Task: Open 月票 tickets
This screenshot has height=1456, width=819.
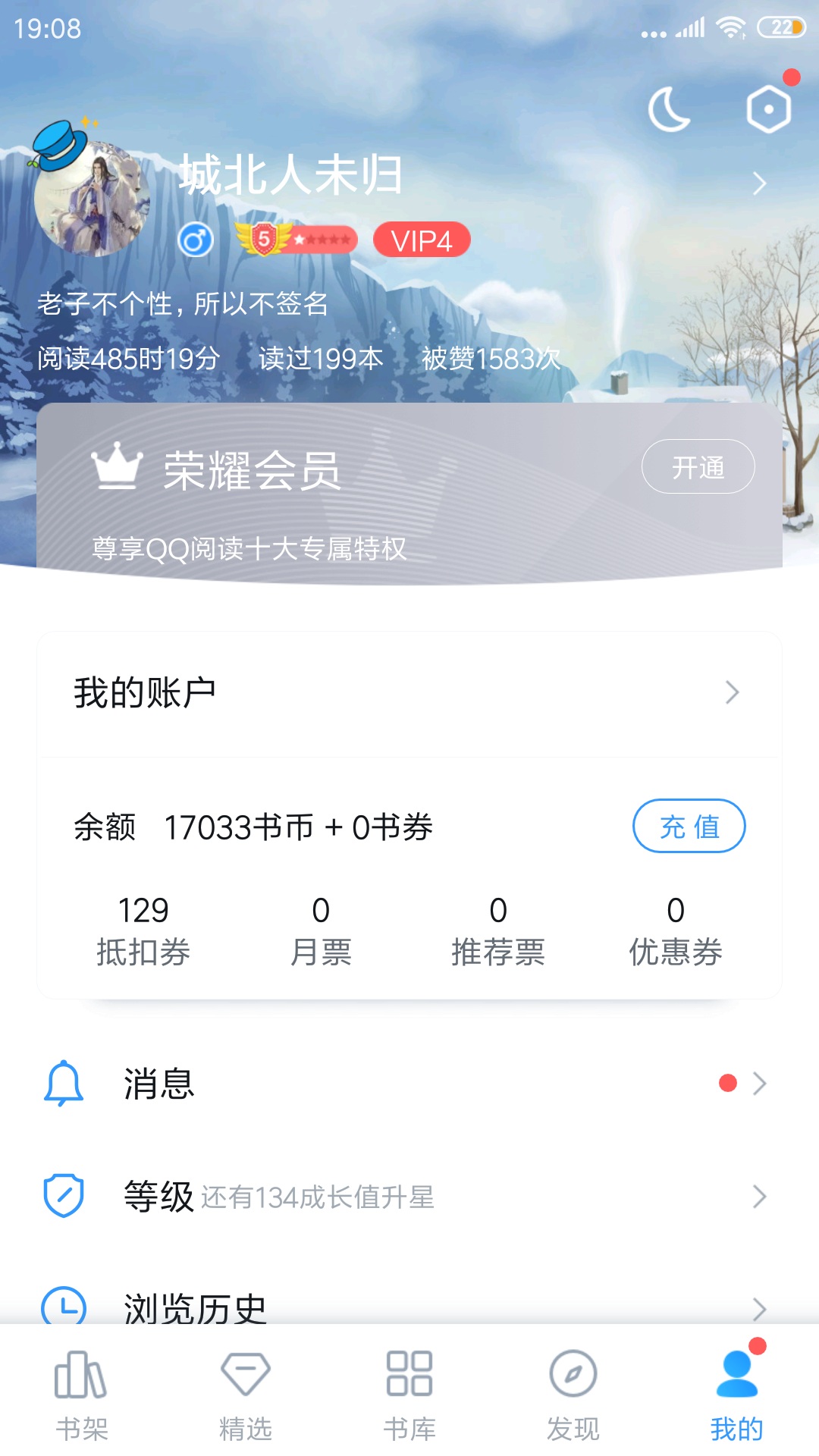Action: [321, 930]
